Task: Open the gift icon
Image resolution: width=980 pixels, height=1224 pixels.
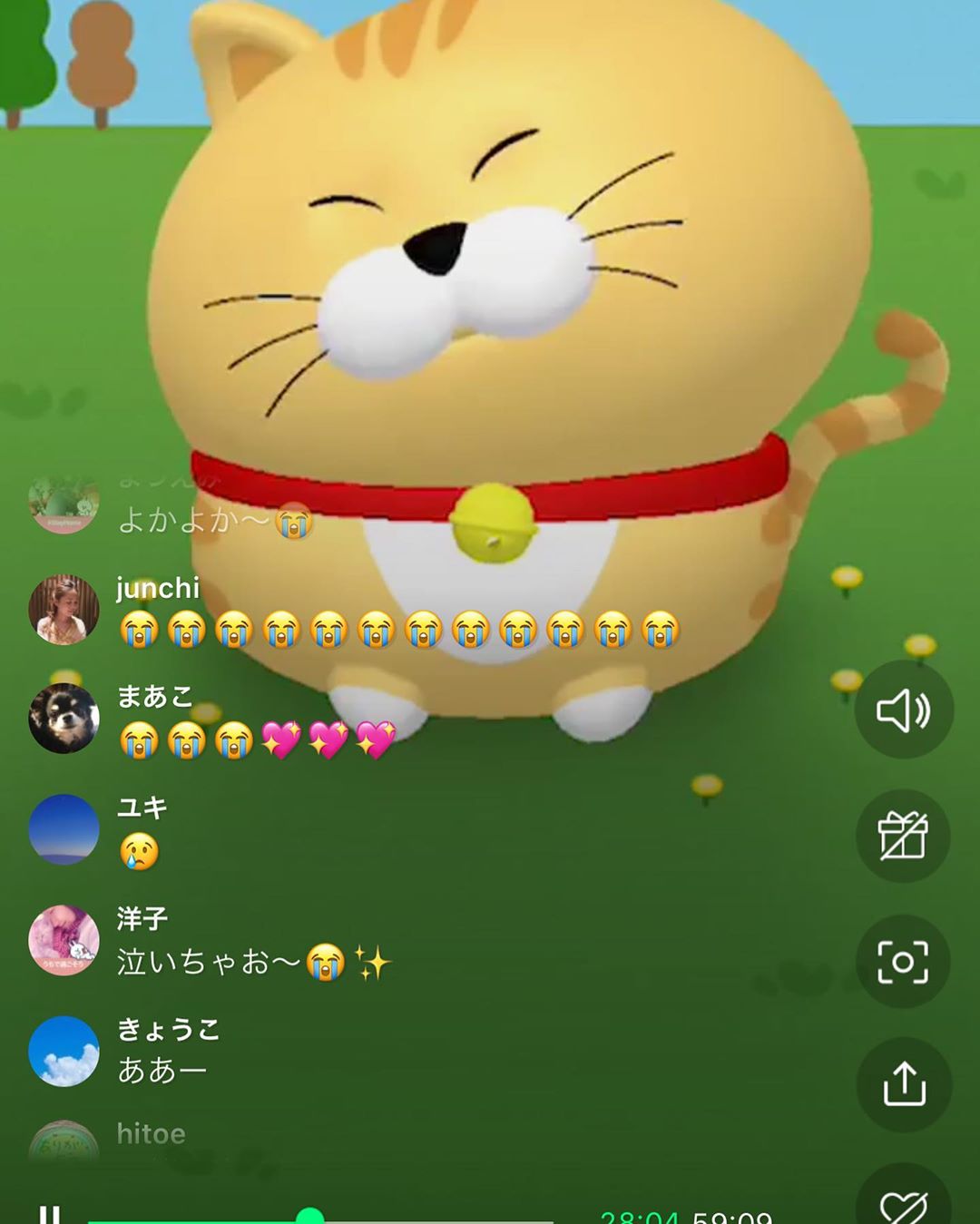Action: [x=903, y=836]
